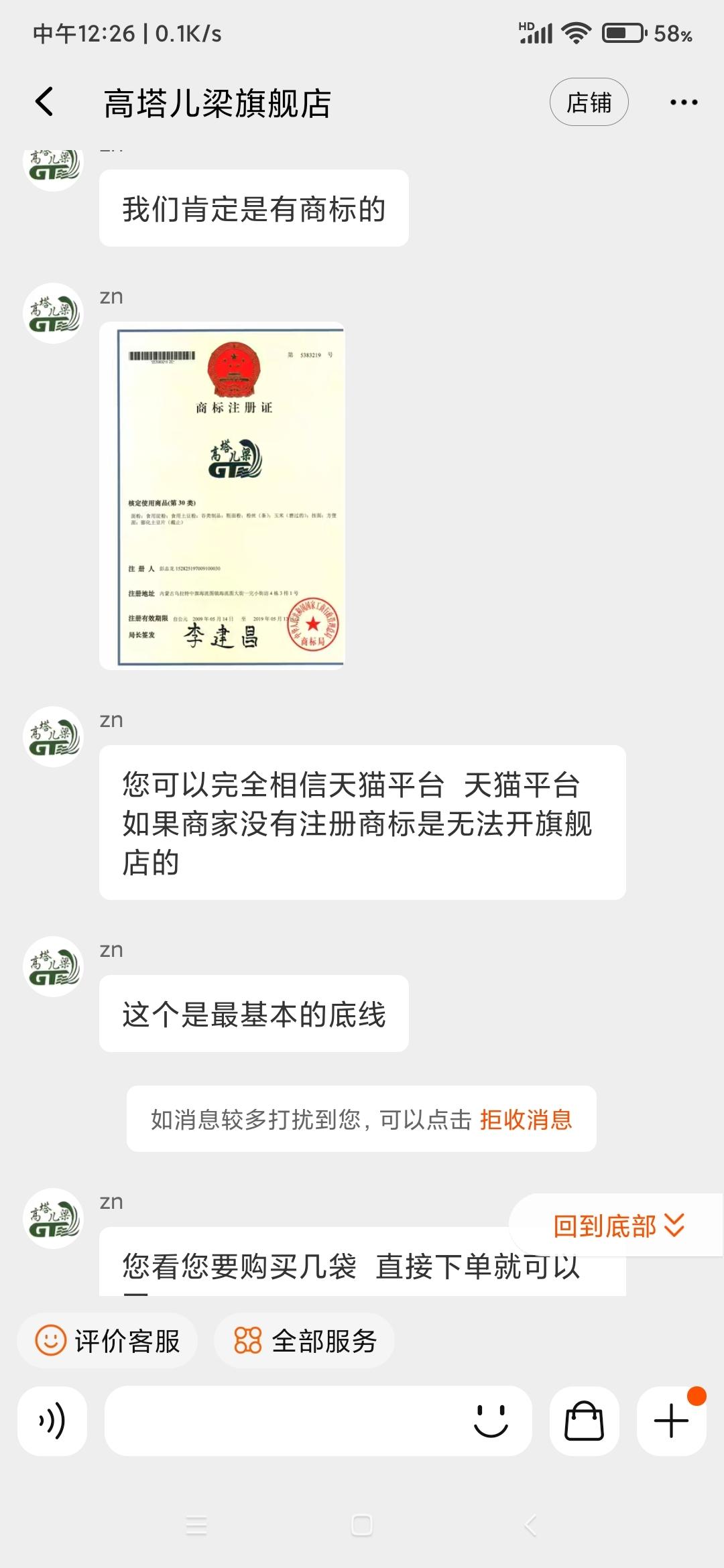
Task: Tap the system home button
Action: point(361,1526)
